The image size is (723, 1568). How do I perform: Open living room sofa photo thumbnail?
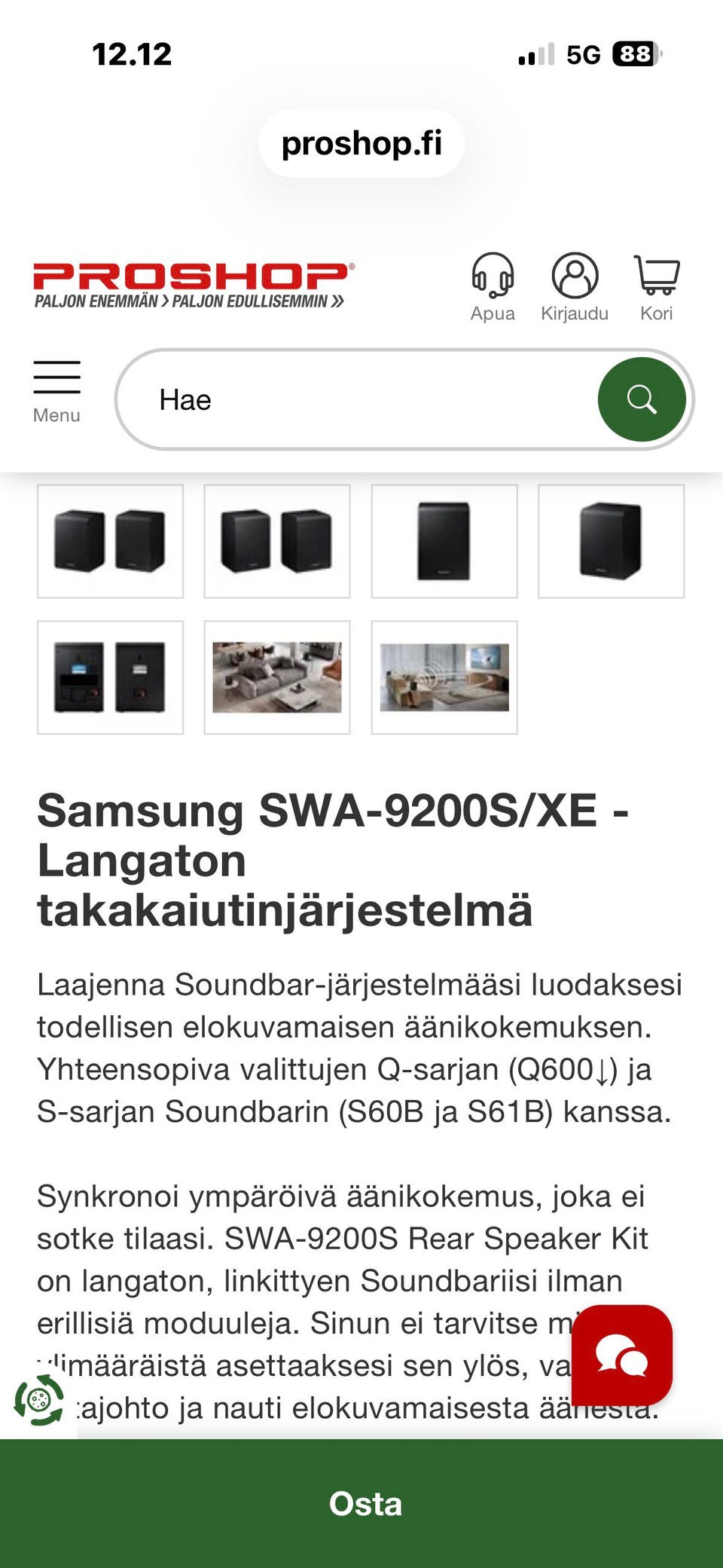click(277, 677)
